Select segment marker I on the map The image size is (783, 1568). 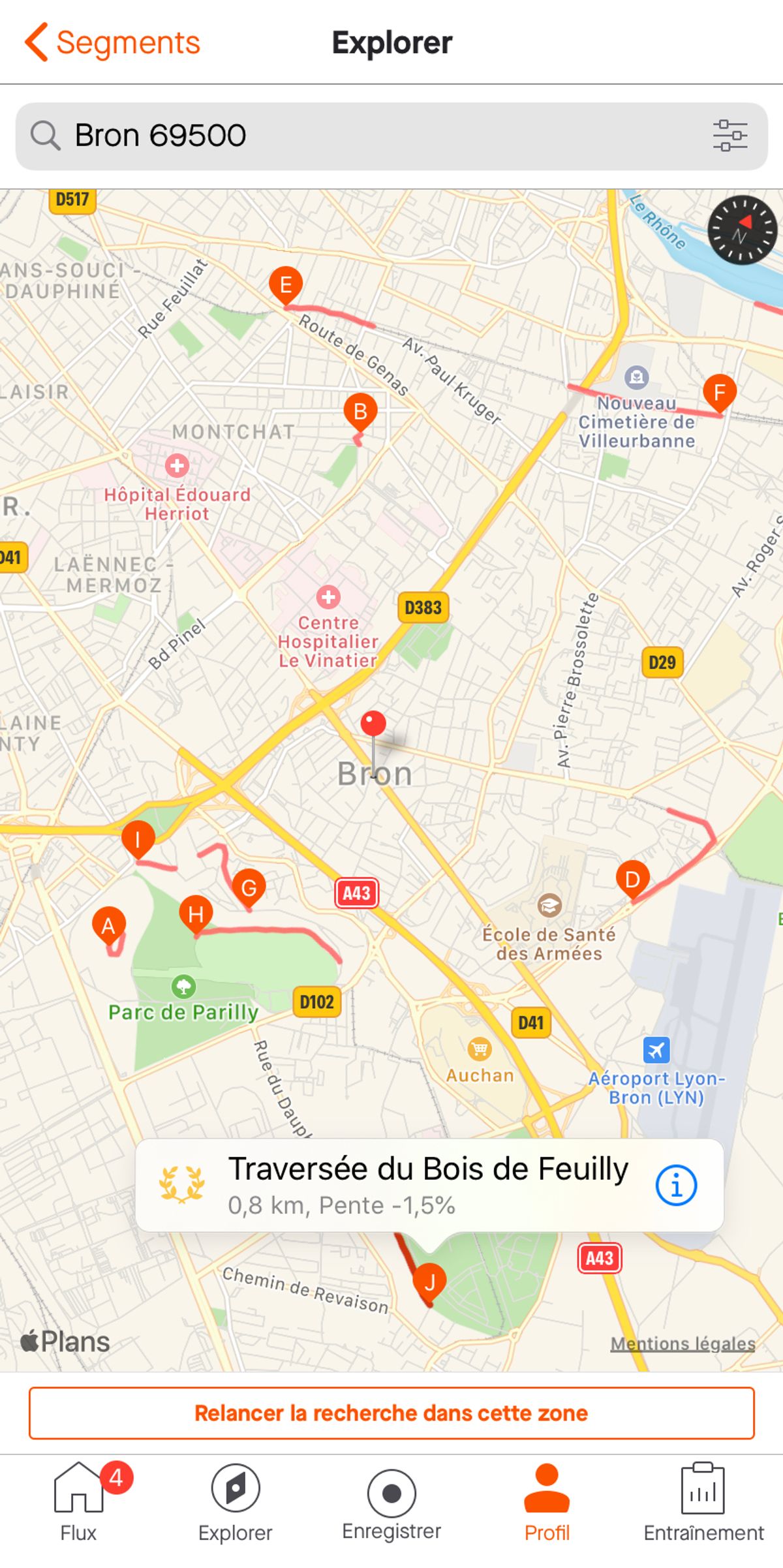(x=138, y=840)
